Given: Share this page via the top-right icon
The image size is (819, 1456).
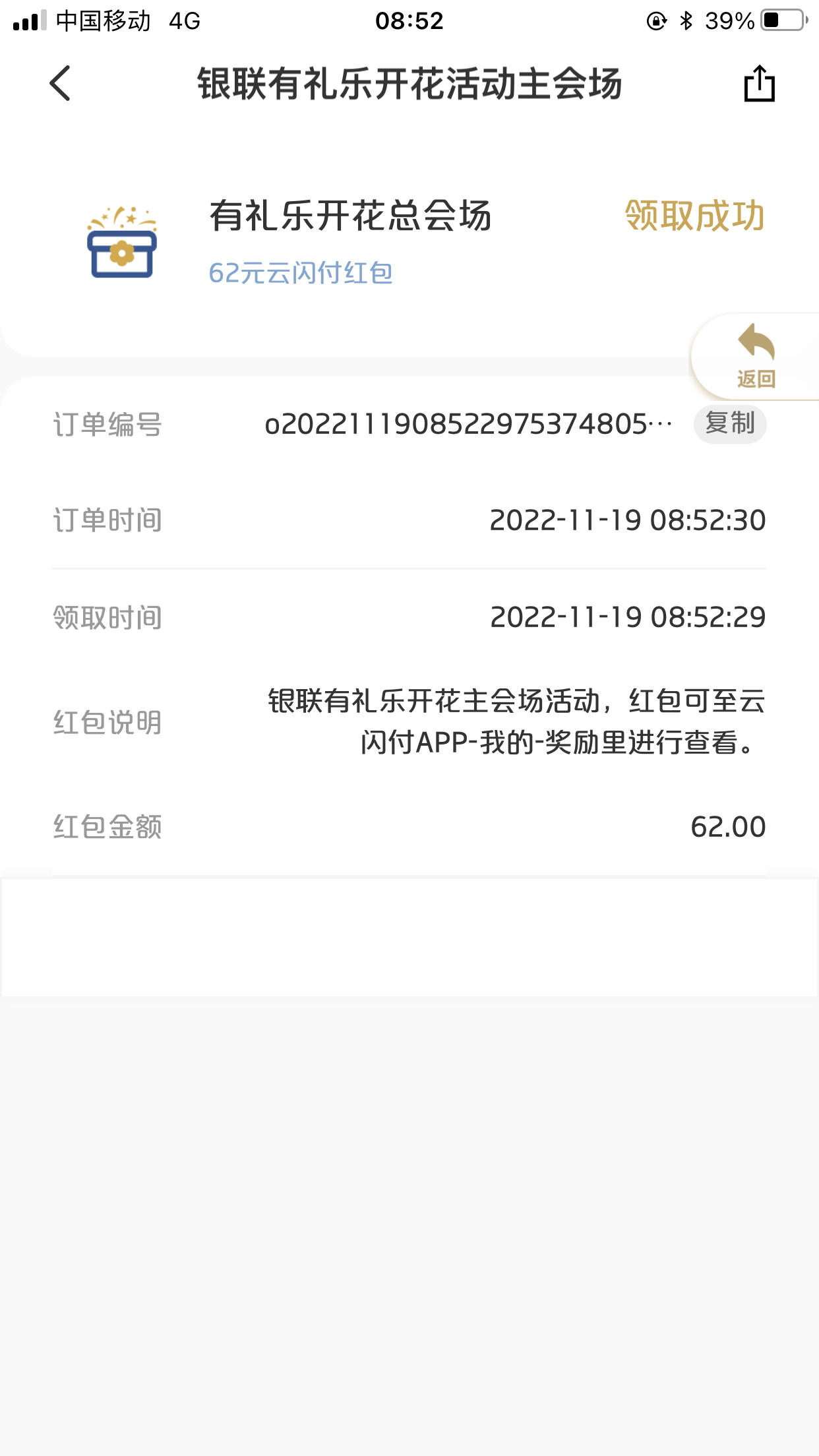Looking at the screenshot, I should pyautogui.click(x=759, y=83).
